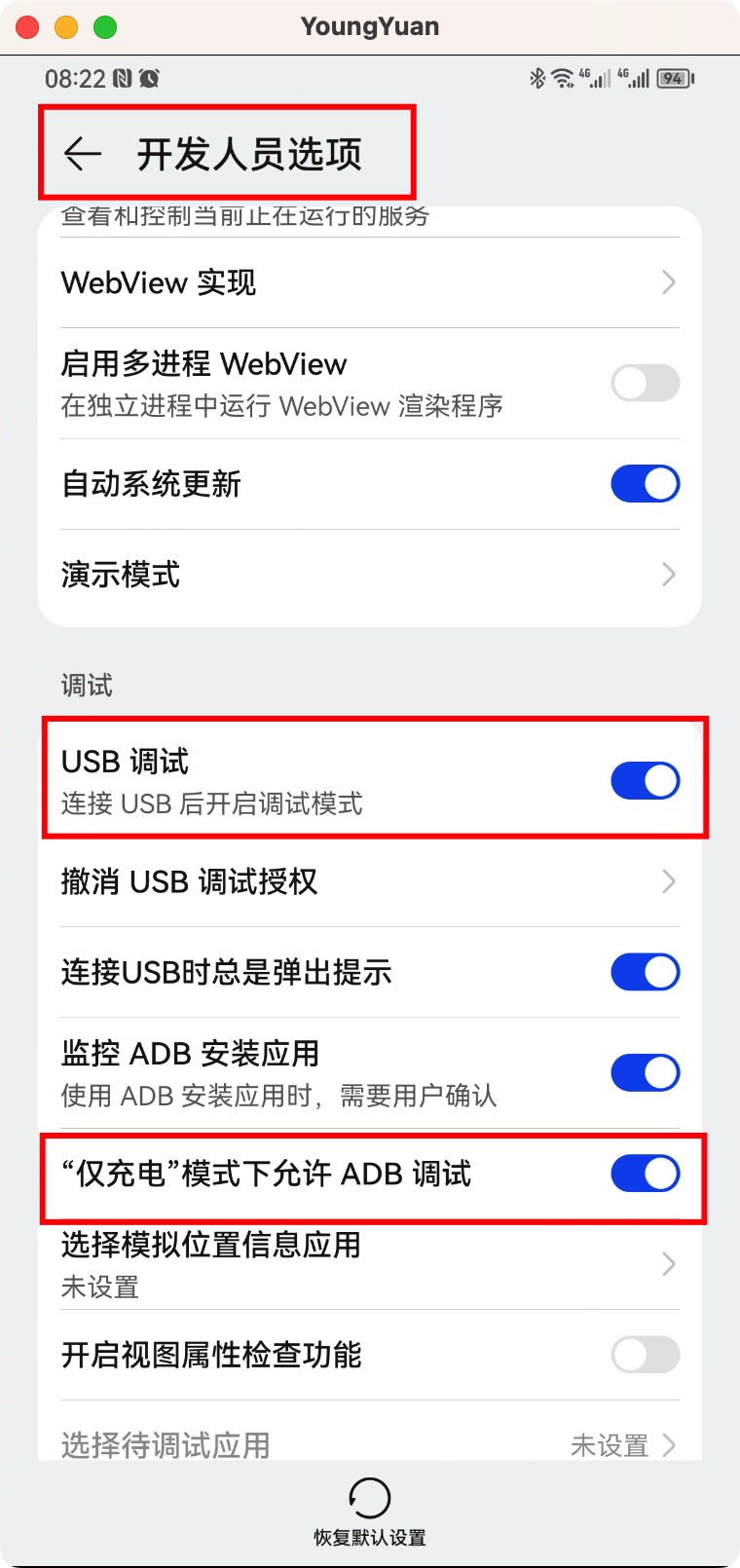This screenshot has height=1568, width=740.
Task: Enable 开启视图属性检查功能
Action: coord(645,1355)
